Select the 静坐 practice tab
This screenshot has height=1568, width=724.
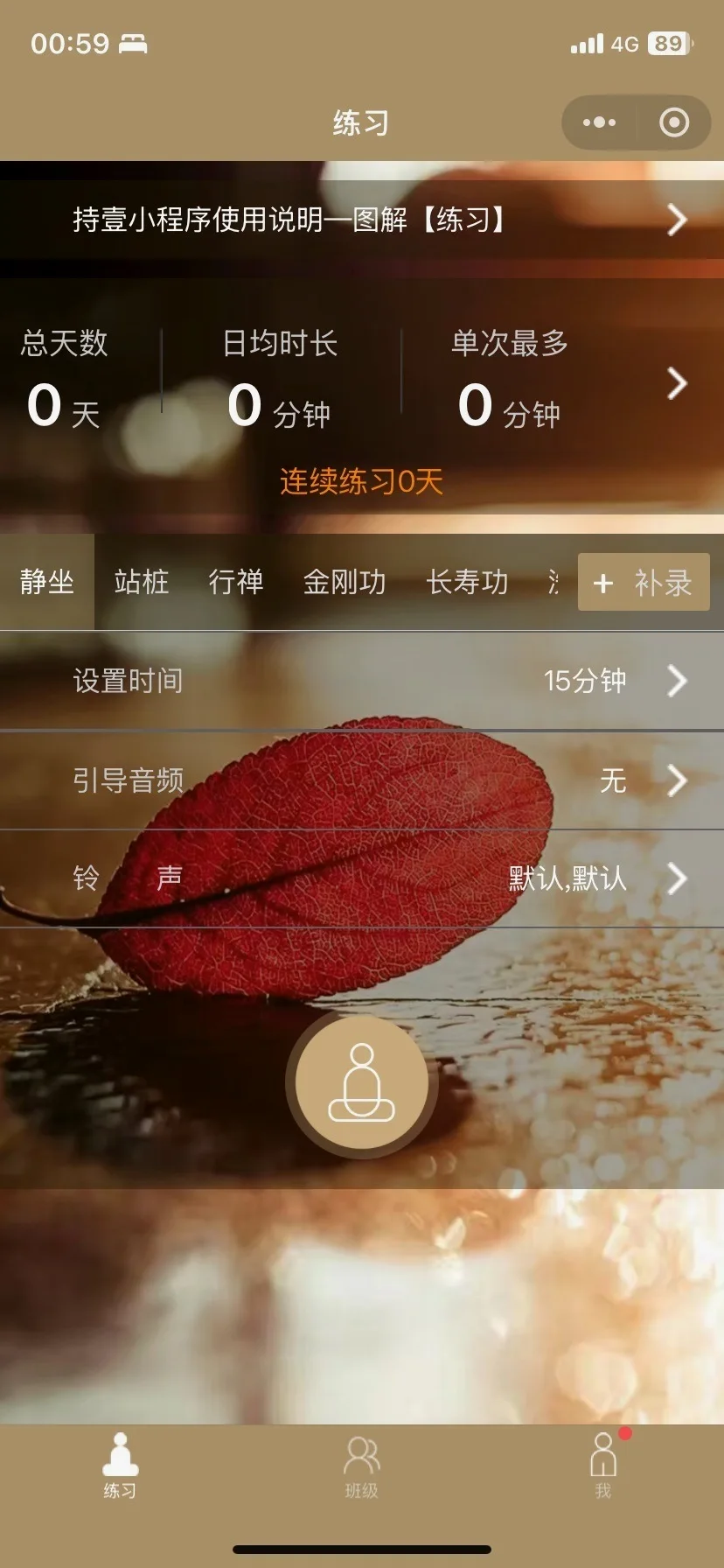[x=47, y=582]
